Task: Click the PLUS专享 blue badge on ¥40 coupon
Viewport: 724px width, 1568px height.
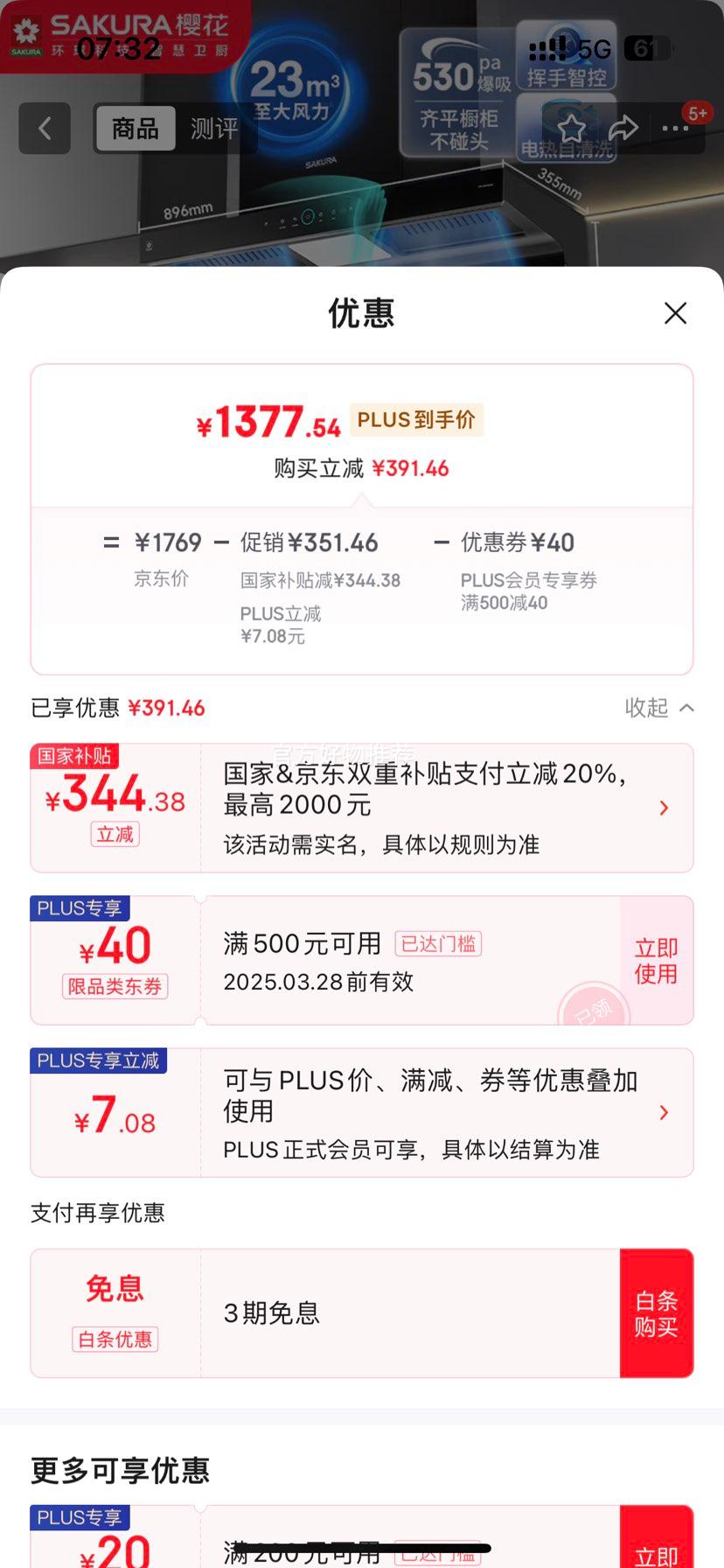Action: click(80, 908)
